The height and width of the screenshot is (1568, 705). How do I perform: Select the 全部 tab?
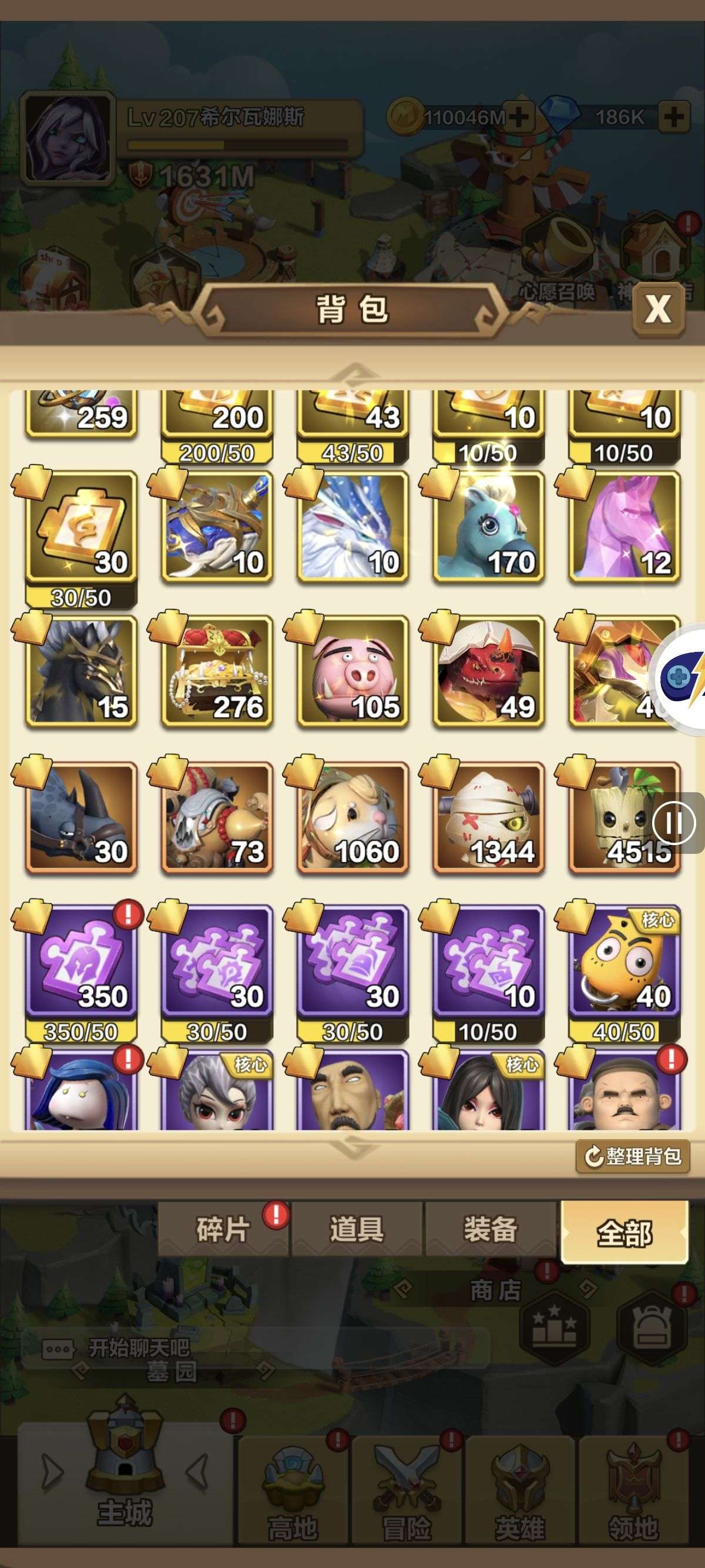click(624, 1232)
